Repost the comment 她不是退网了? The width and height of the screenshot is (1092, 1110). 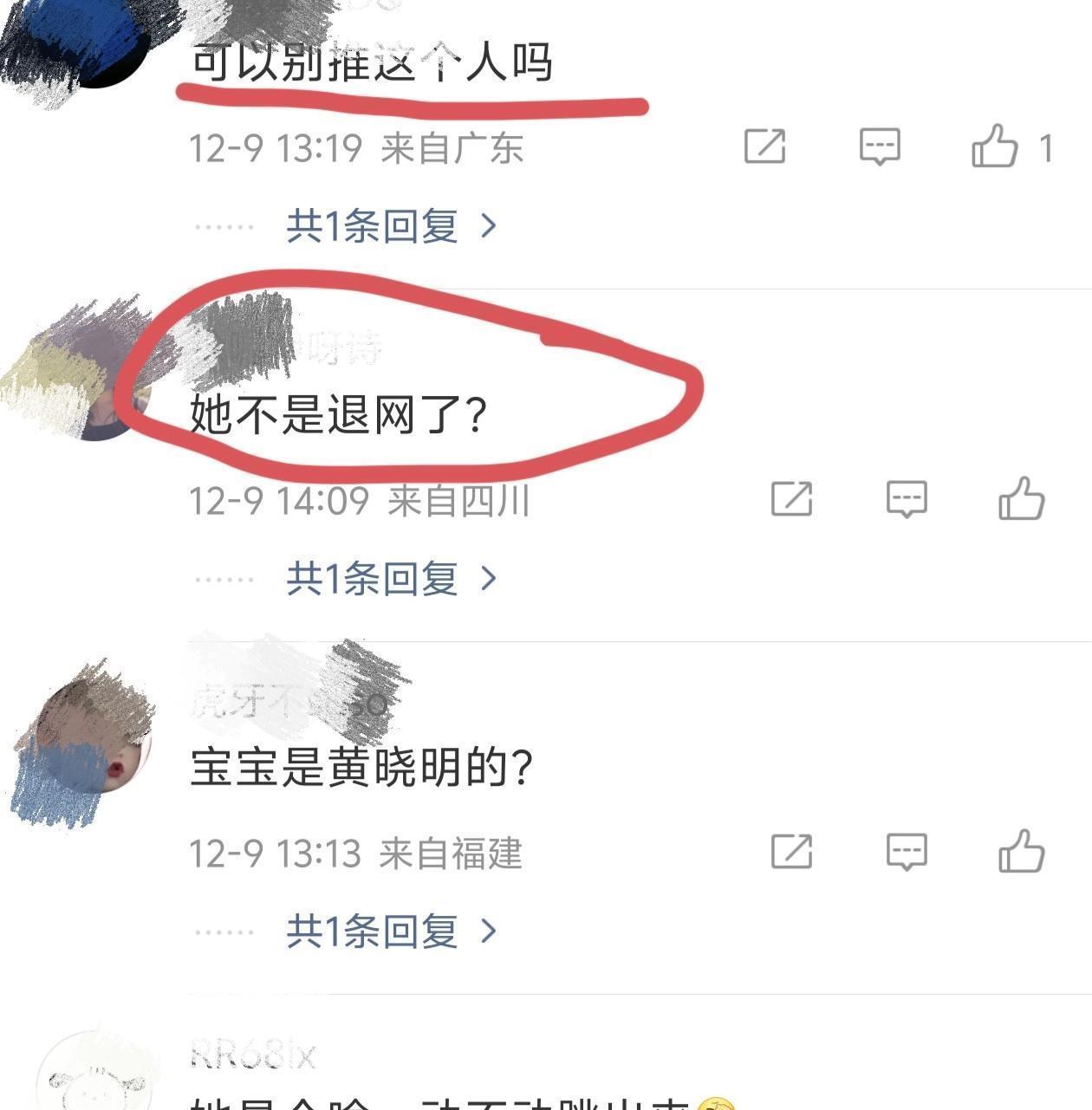(792, 499)
